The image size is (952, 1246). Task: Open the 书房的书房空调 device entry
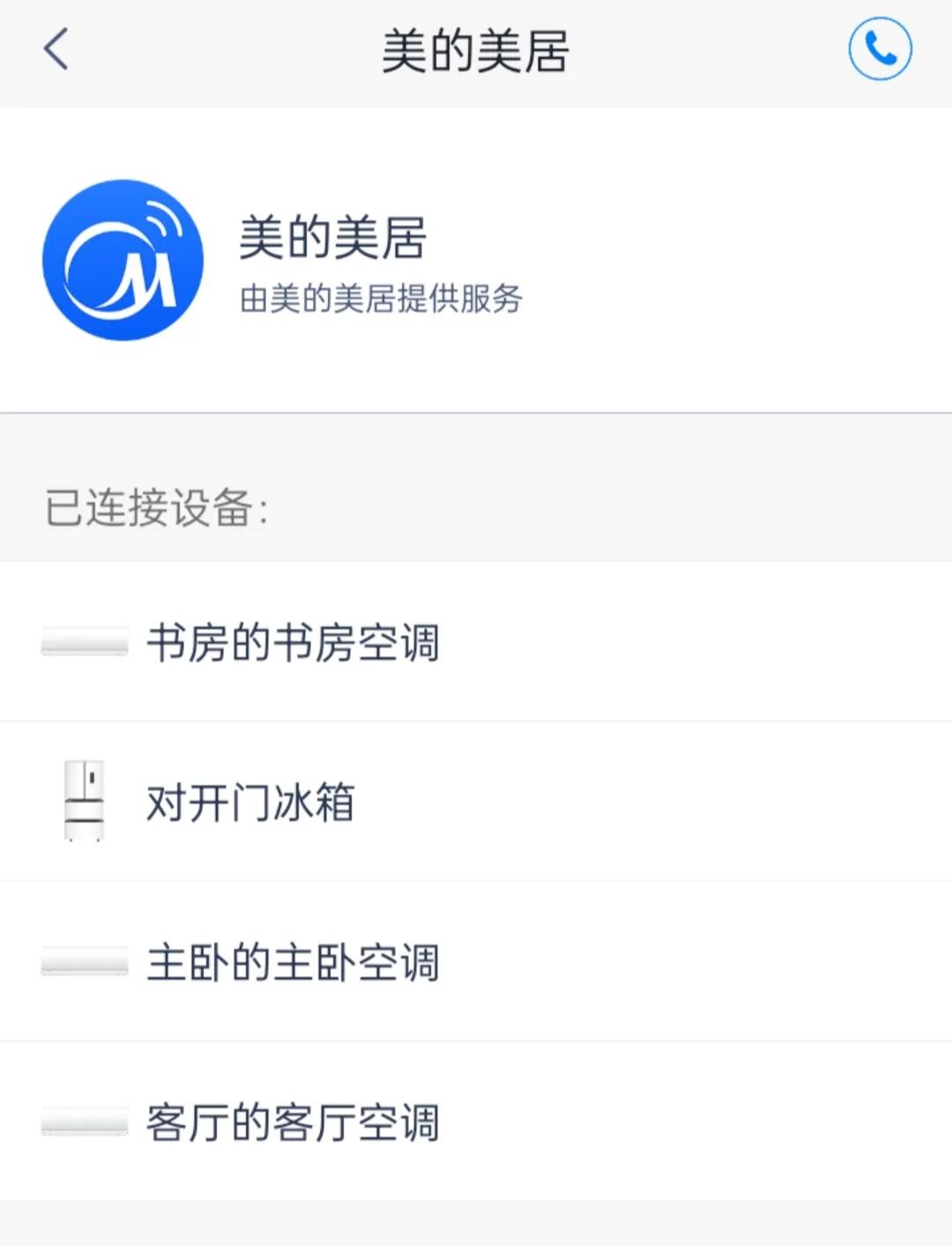295,642
